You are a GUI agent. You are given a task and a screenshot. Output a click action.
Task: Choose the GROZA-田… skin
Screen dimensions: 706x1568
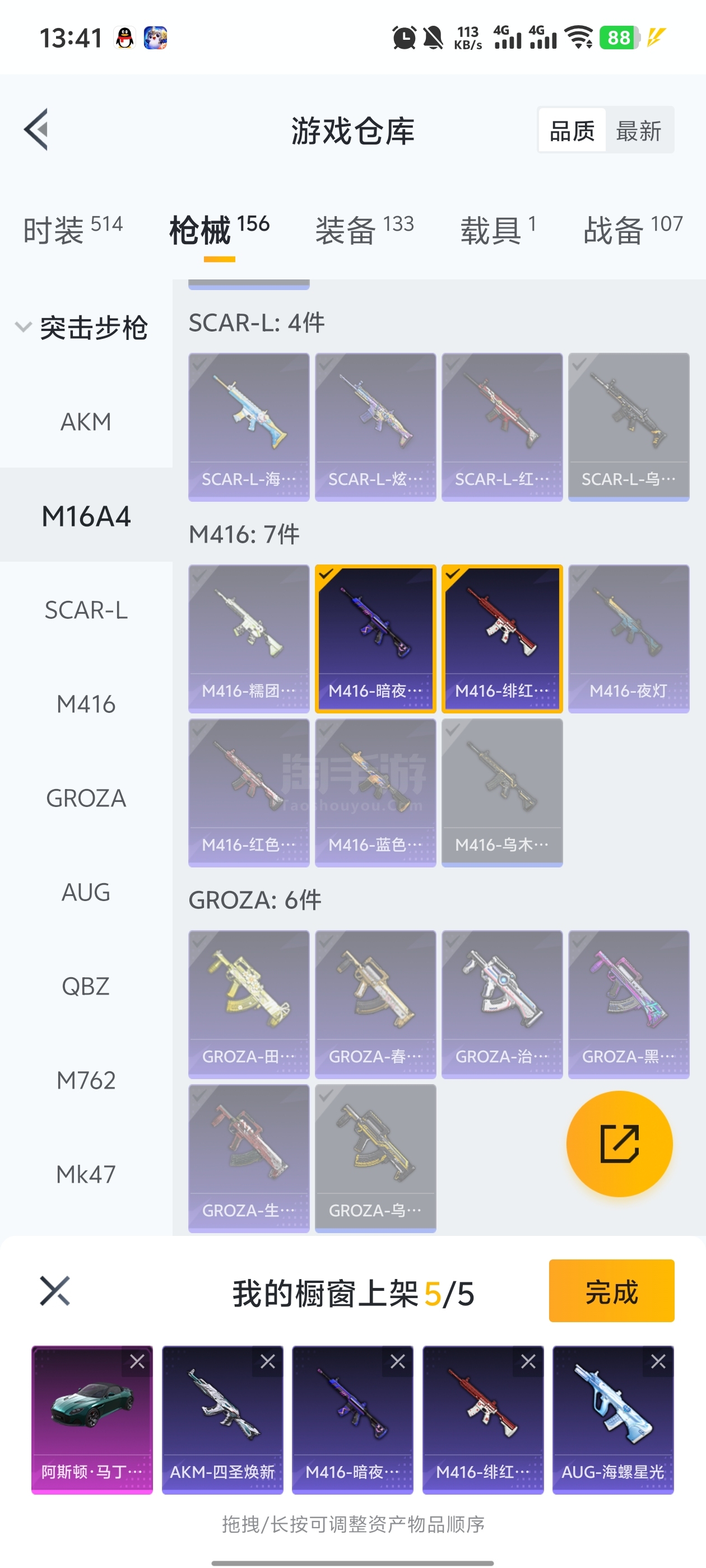[x=249, y=1003]
